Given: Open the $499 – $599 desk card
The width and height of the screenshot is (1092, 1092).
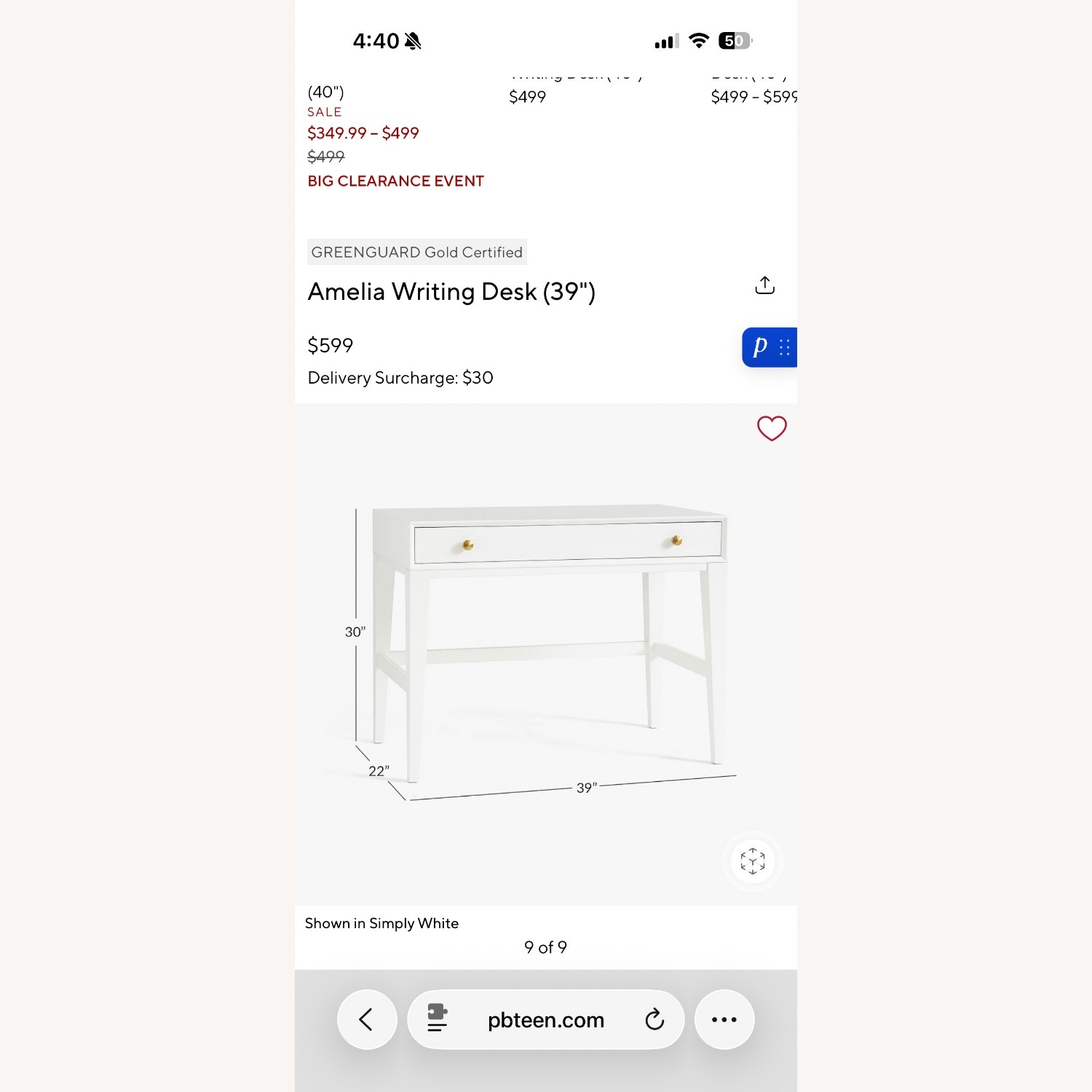Looking at the screenshot, I should tap(753, 97).
